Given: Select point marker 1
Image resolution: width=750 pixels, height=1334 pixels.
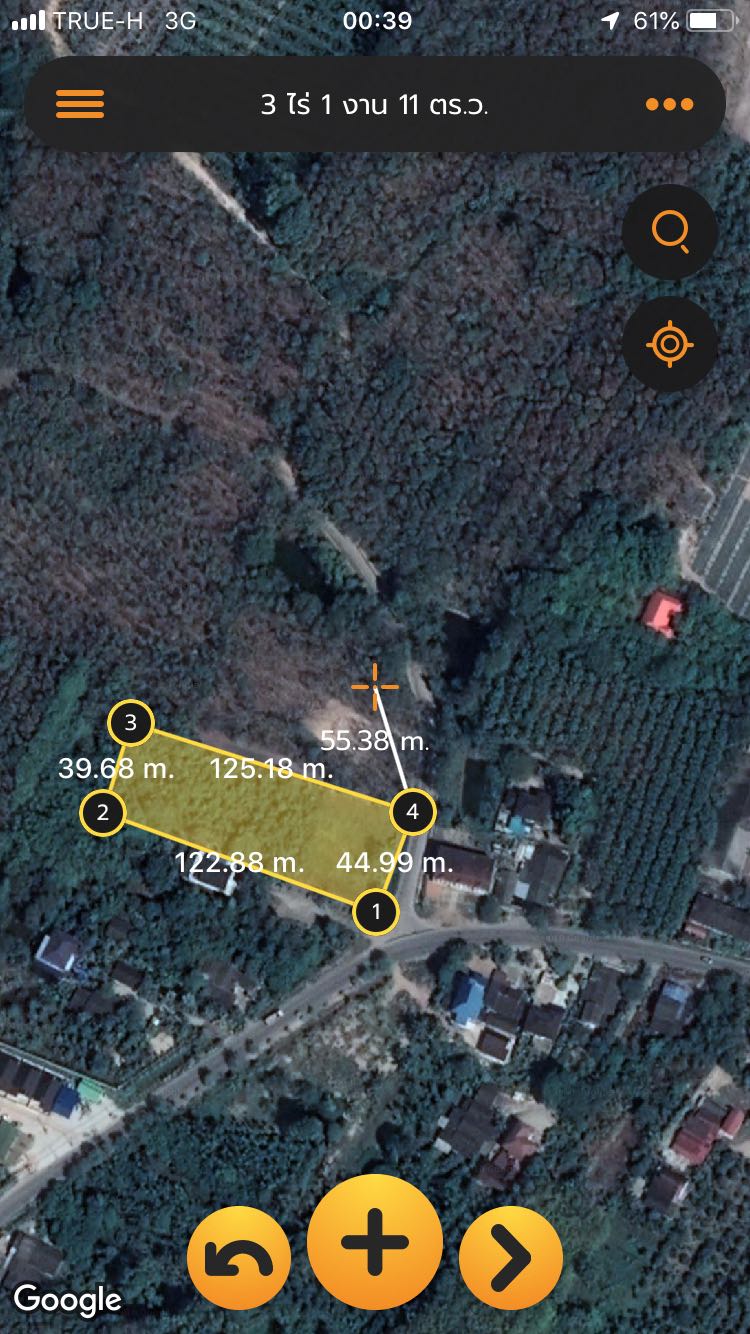Looking at the screenshot, I should (x=377, y=912).
